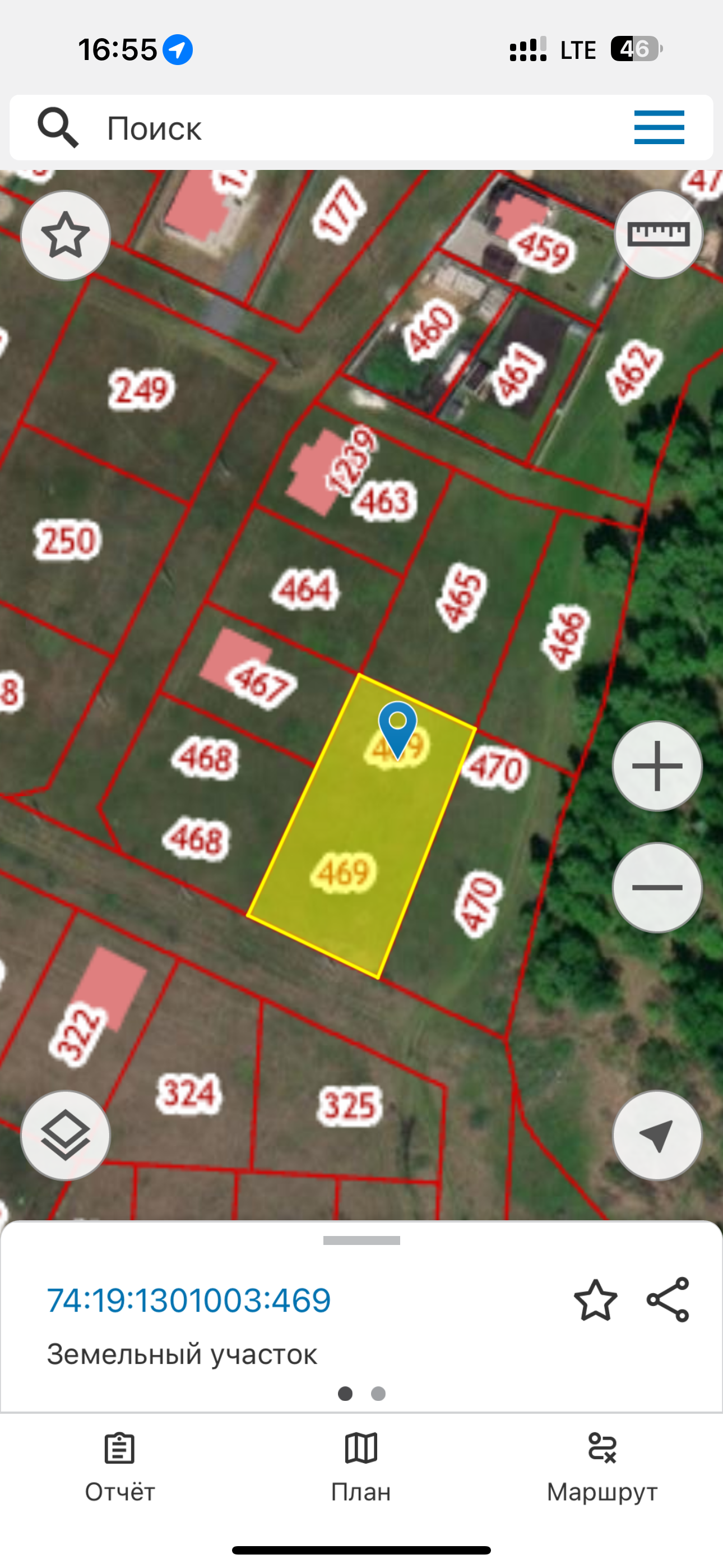Zoom out with the minus button
Image resolution: width=723 pixels, height=1568 pixels.
point(657,887)
